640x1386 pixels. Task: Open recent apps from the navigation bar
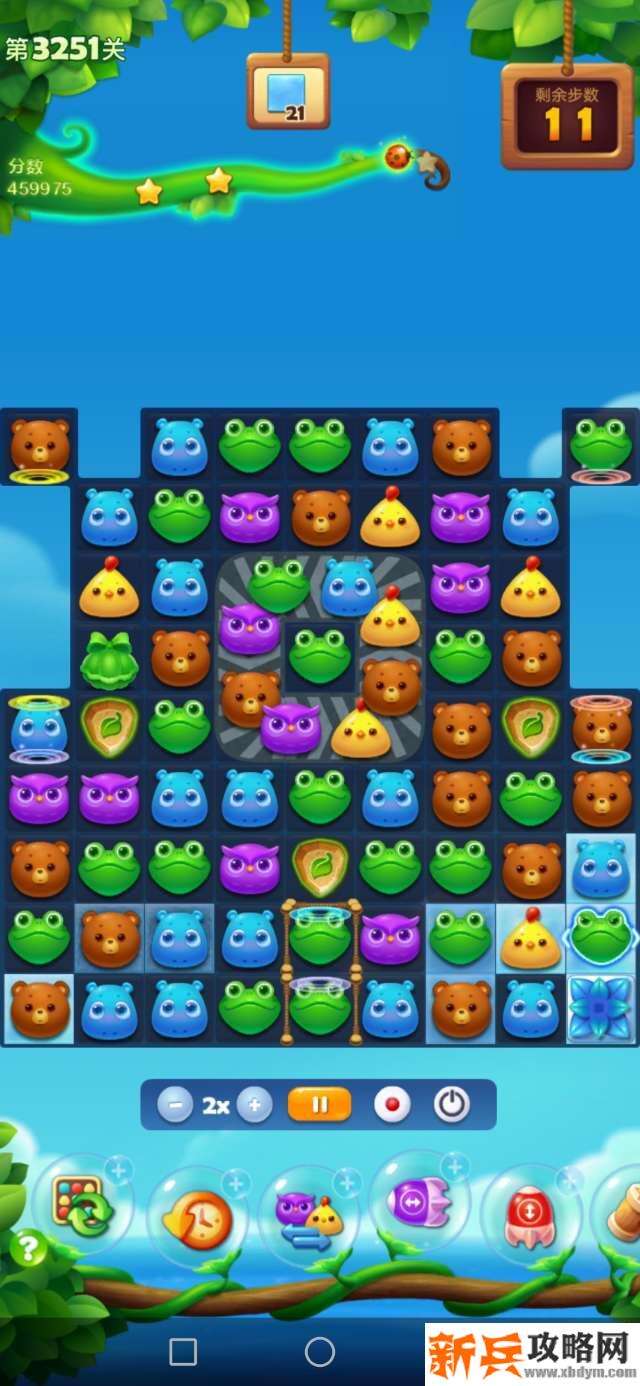pyautogui.click(x=183, y=1352)
